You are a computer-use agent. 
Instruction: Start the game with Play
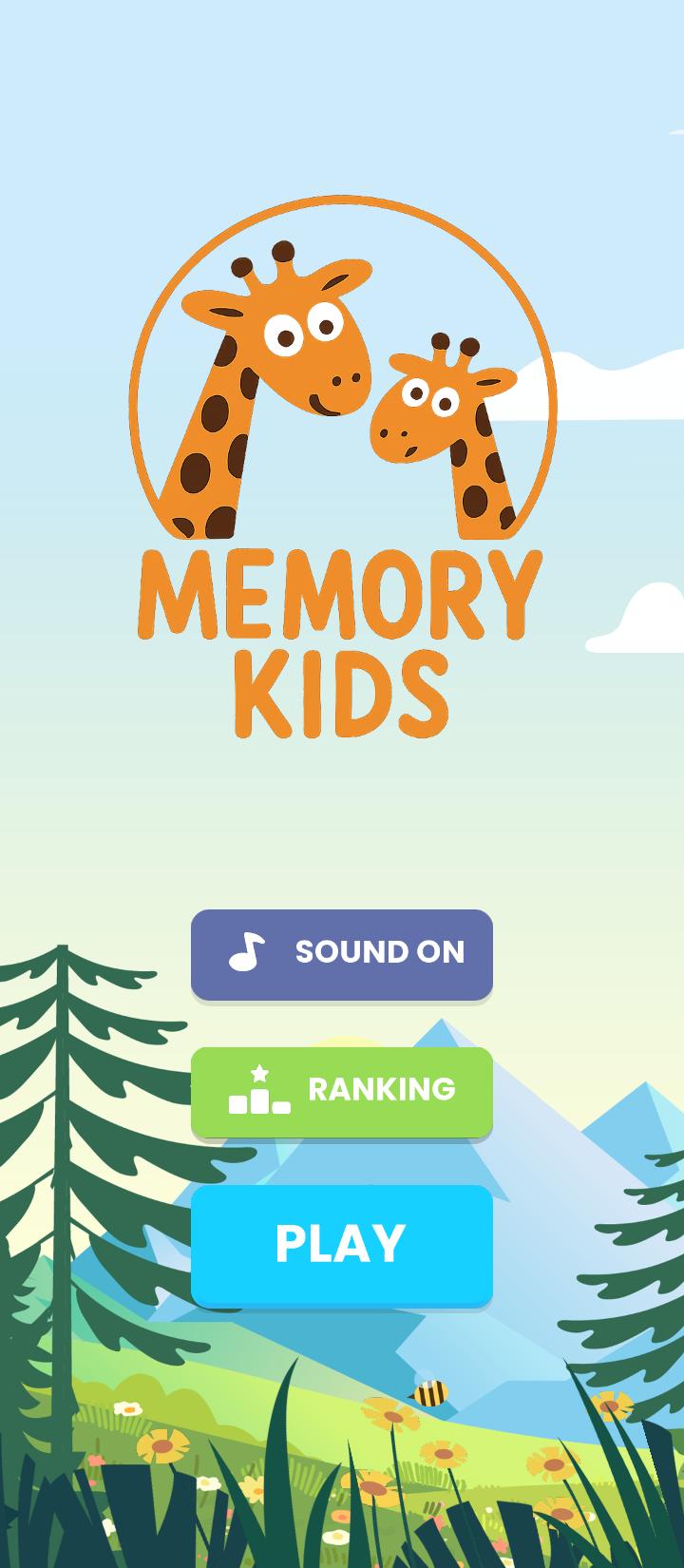pos(342,1243)
